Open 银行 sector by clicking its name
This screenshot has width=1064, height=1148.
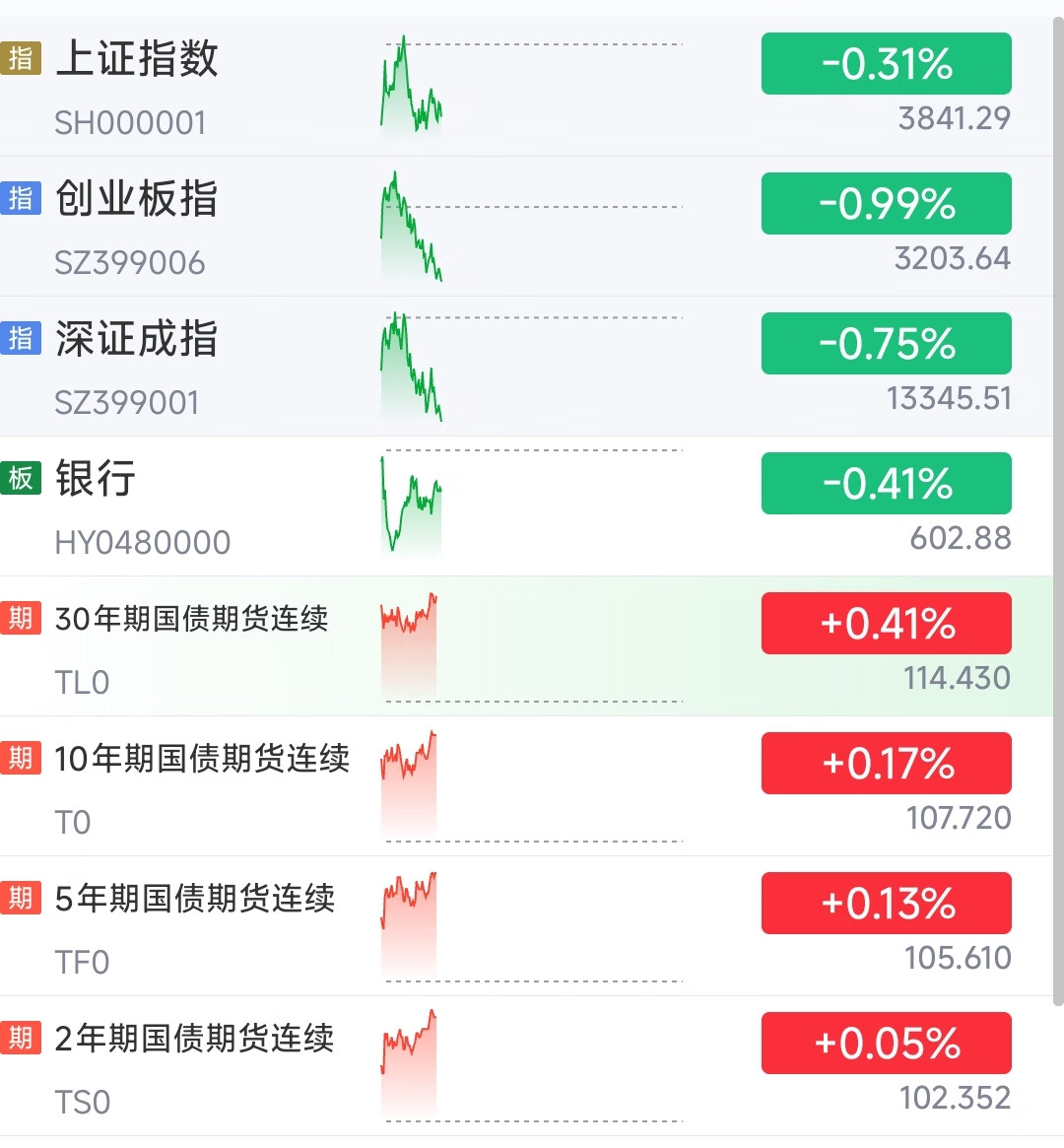point(96,479)
